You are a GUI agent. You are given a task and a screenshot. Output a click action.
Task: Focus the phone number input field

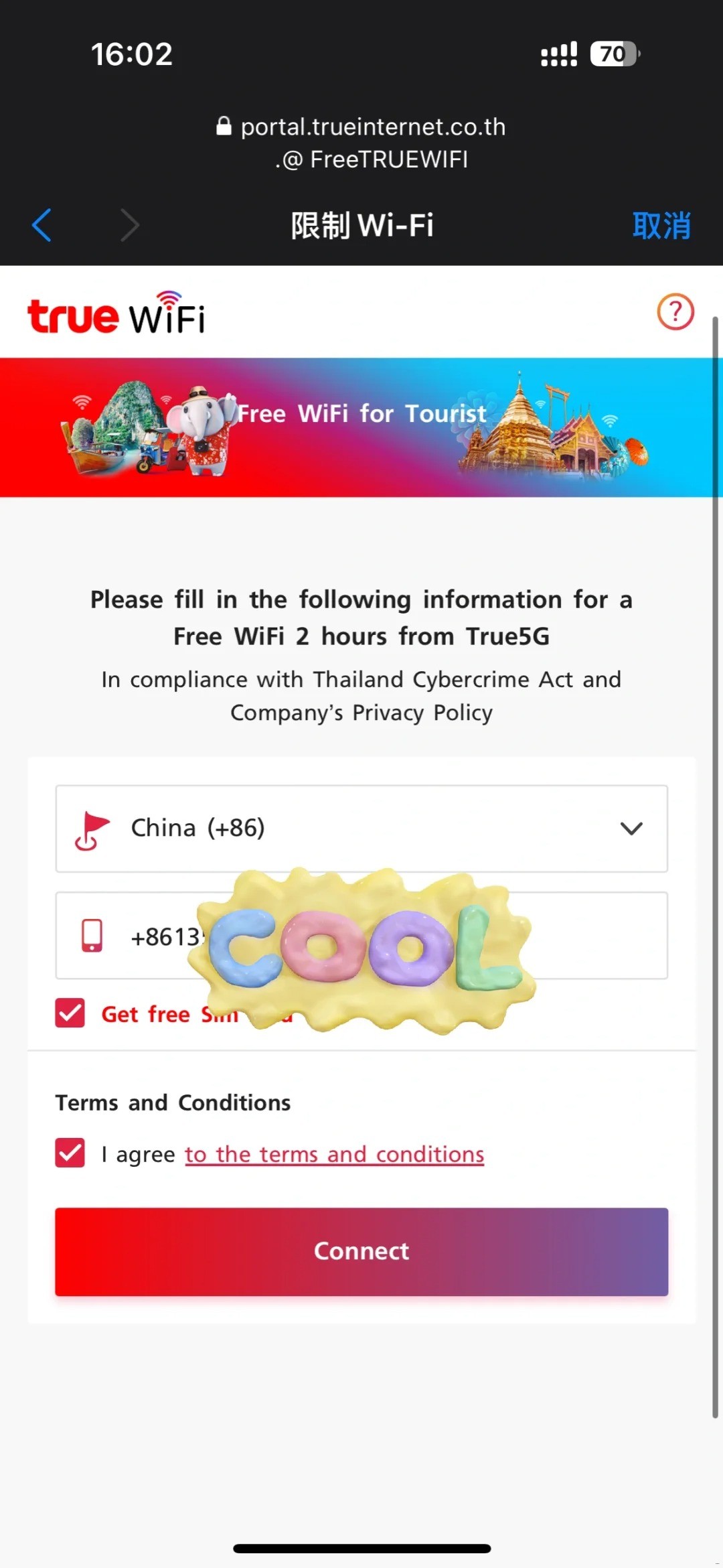[589, 936]
